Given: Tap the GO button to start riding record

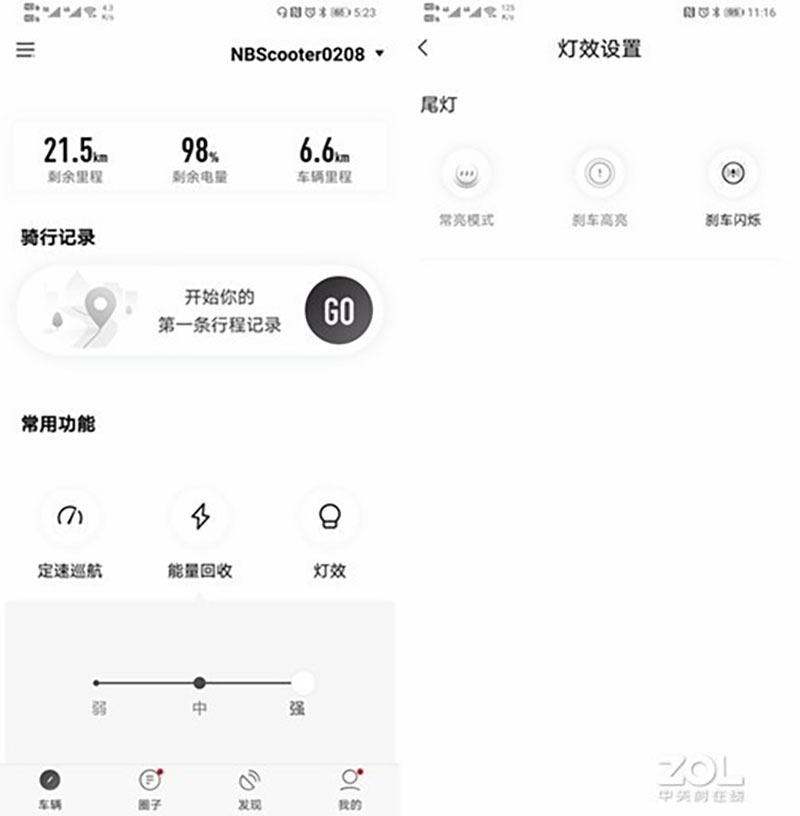Looking at the screenshot, I should 338,311.
